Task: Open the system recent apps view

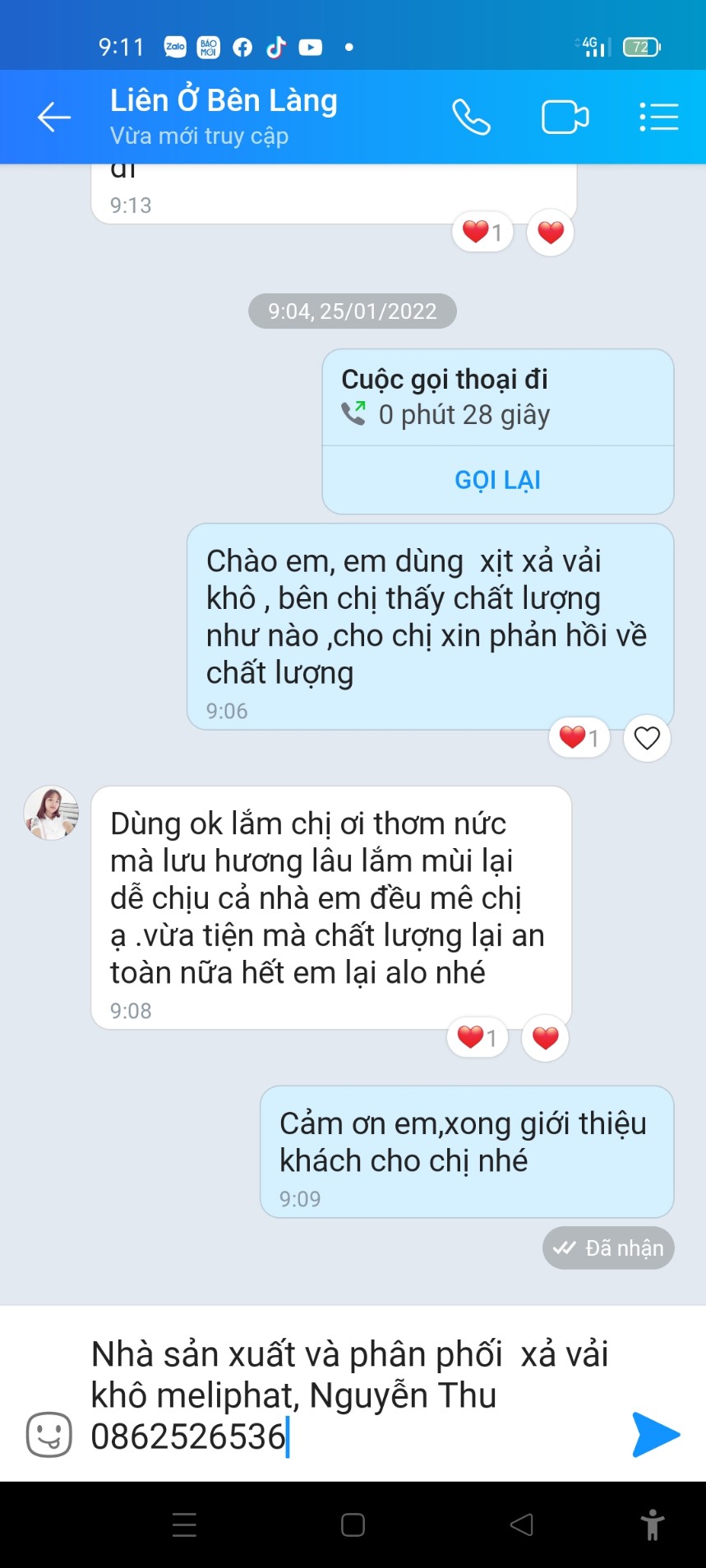Action: [x=184, y=1525]
